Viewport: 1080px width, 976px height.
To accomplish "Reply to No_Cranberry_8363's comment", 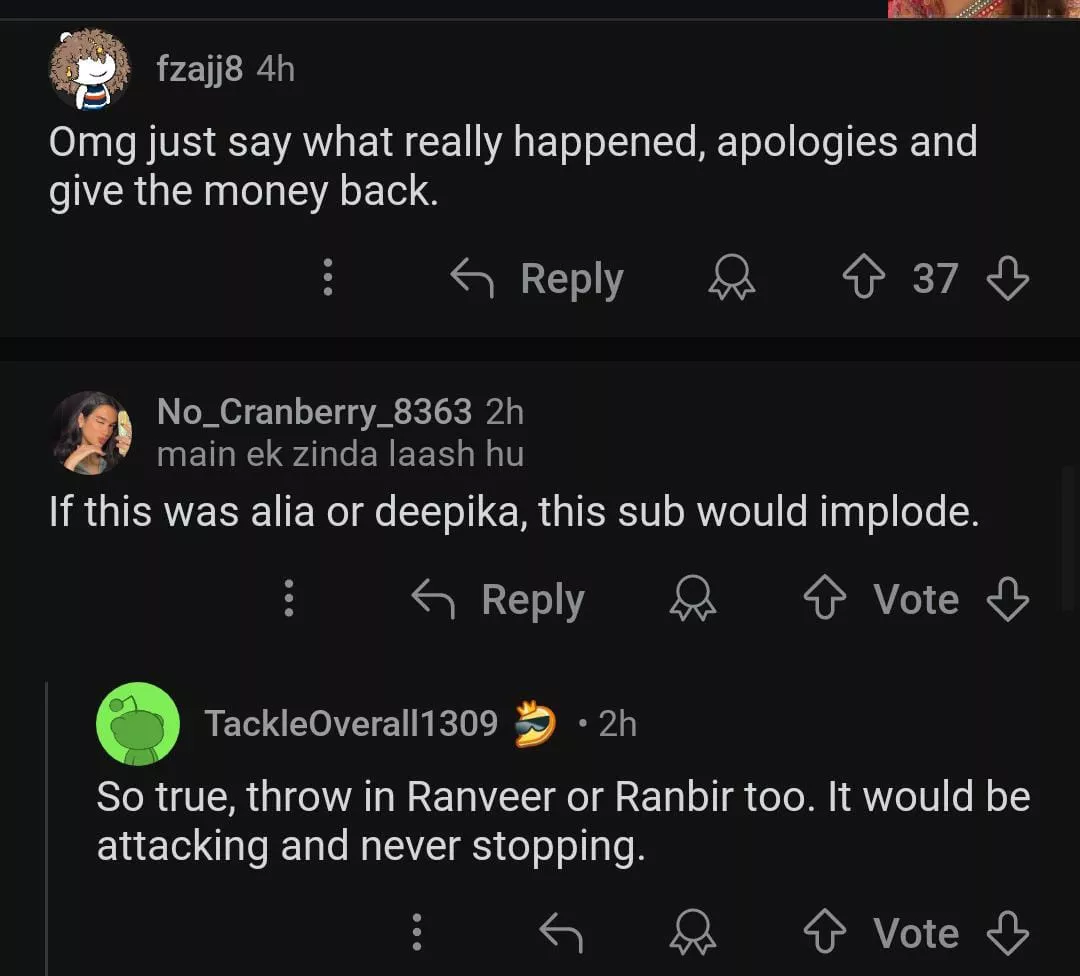I will [498, 599].
